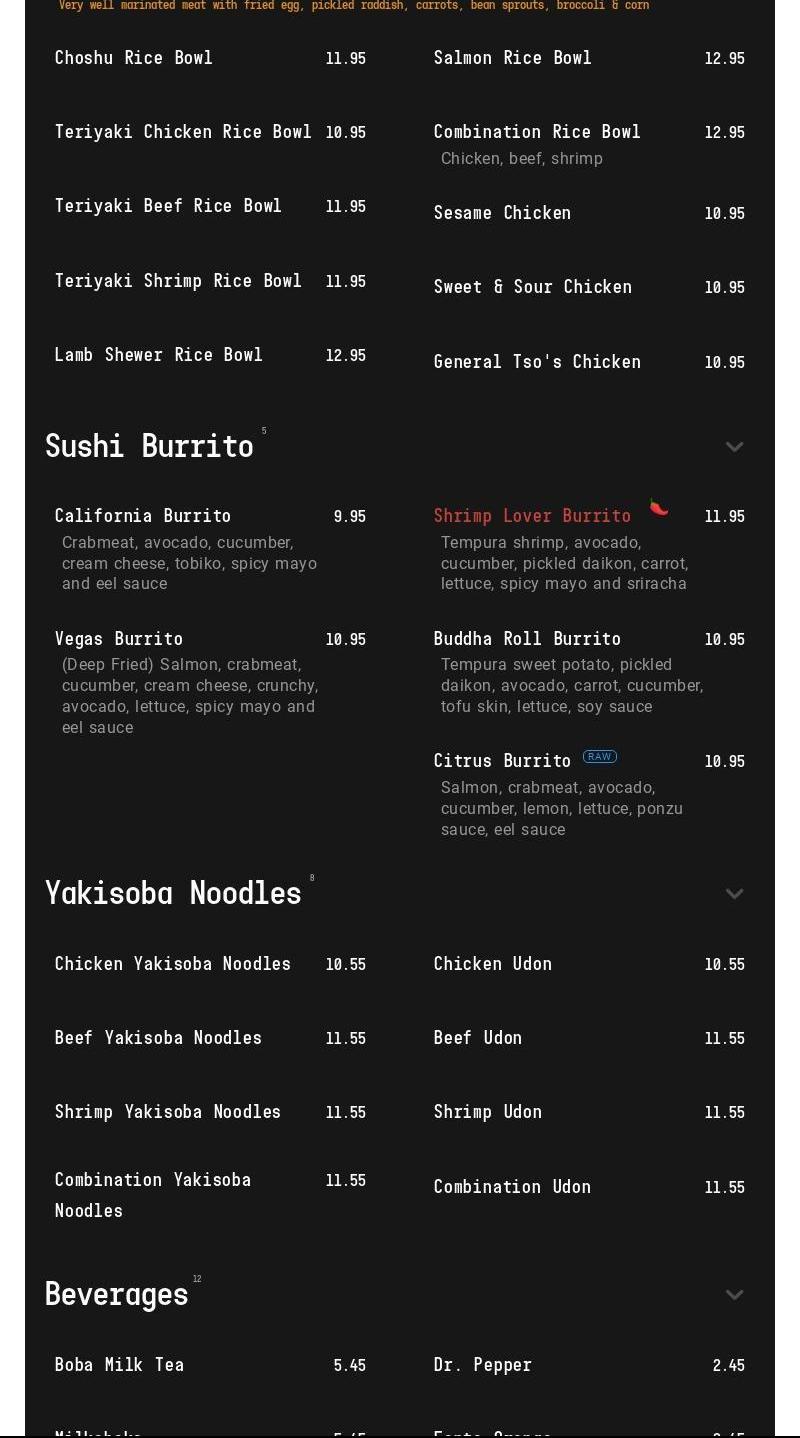Viewport: 800px width, 1438px height.
Task: Open Vegas Burrito details
Action: (119, 639)
